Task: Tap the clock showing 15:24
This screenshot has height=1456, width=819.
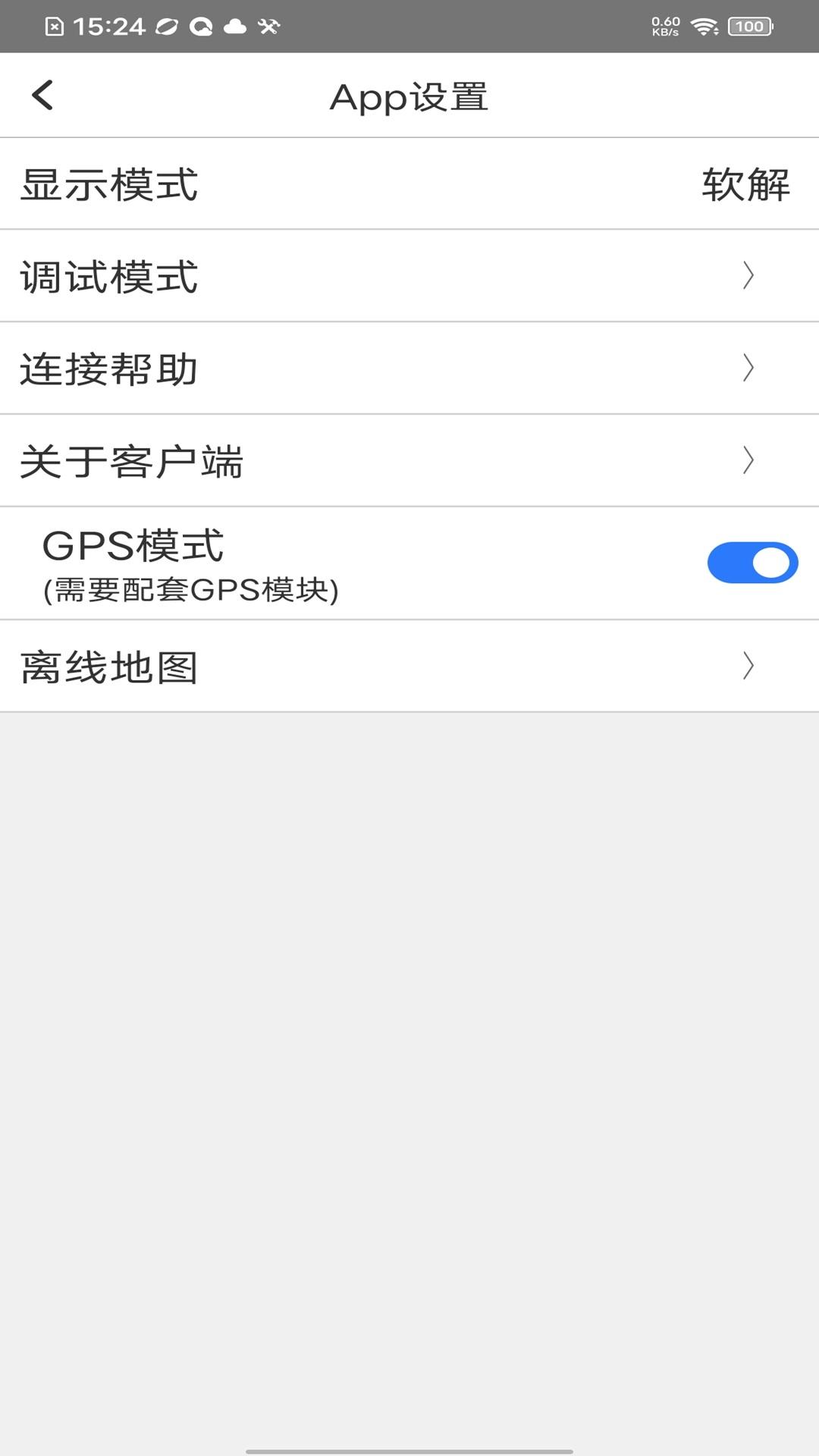Action: [111, 25]
